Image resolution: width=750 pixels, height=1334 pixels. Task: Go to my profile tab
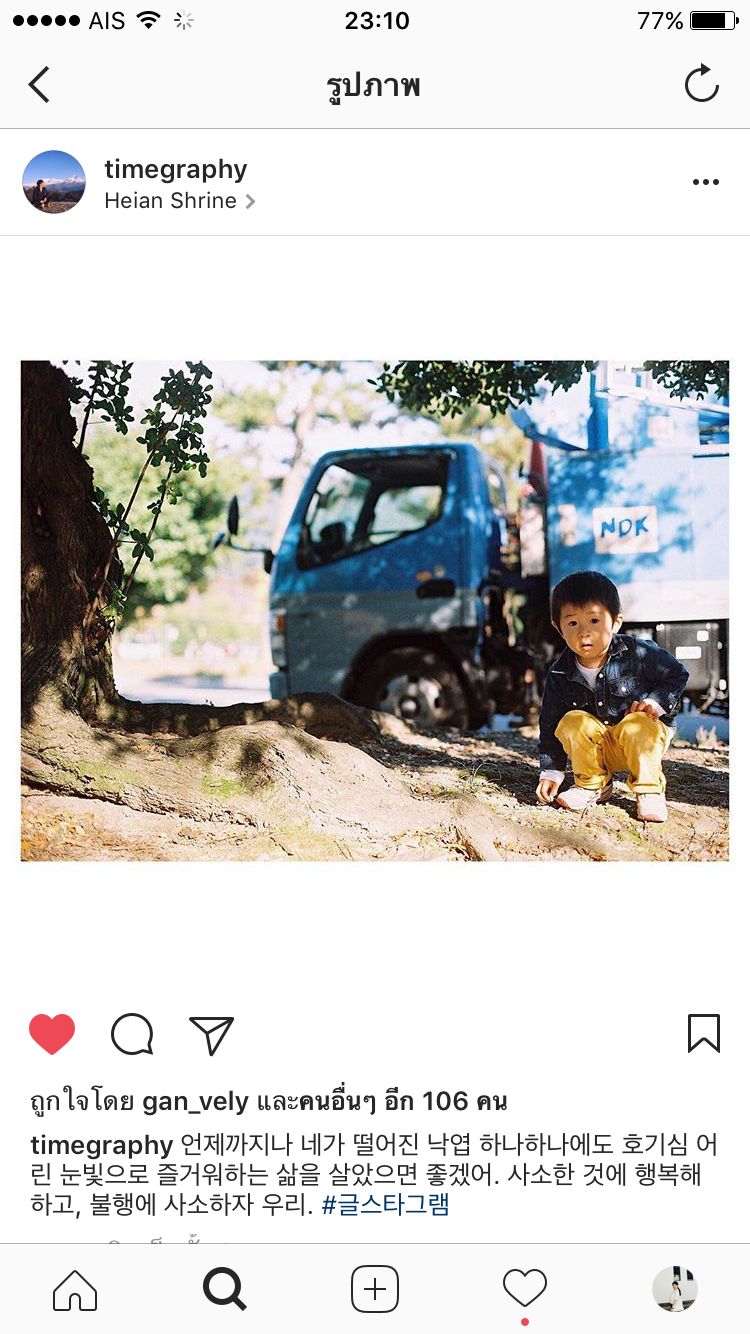pyautogui.click(x=675, y=1290)
